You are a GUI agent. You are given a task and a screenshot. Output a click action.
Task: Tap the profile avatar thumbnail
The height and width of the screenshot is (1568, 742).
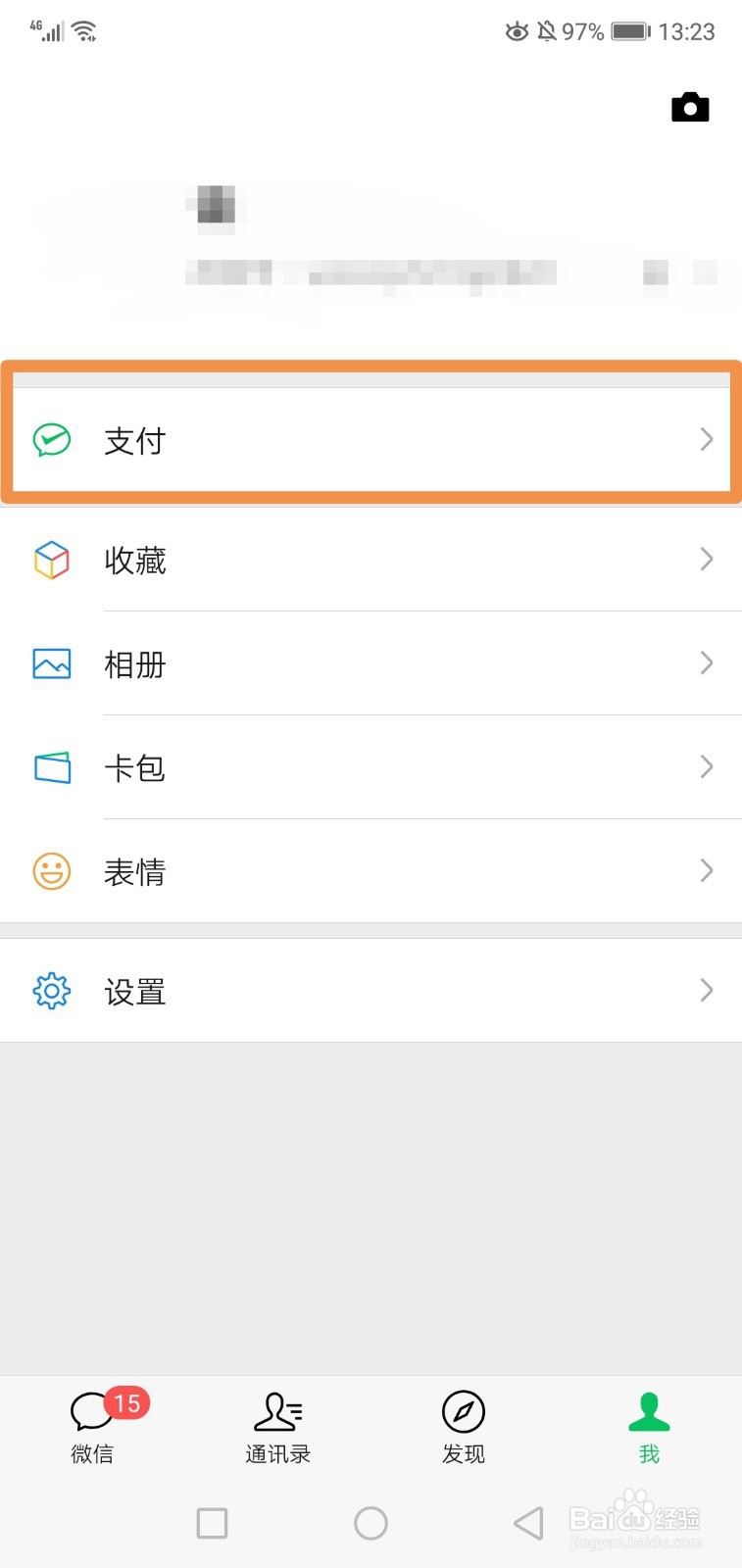tap(214, 207)
